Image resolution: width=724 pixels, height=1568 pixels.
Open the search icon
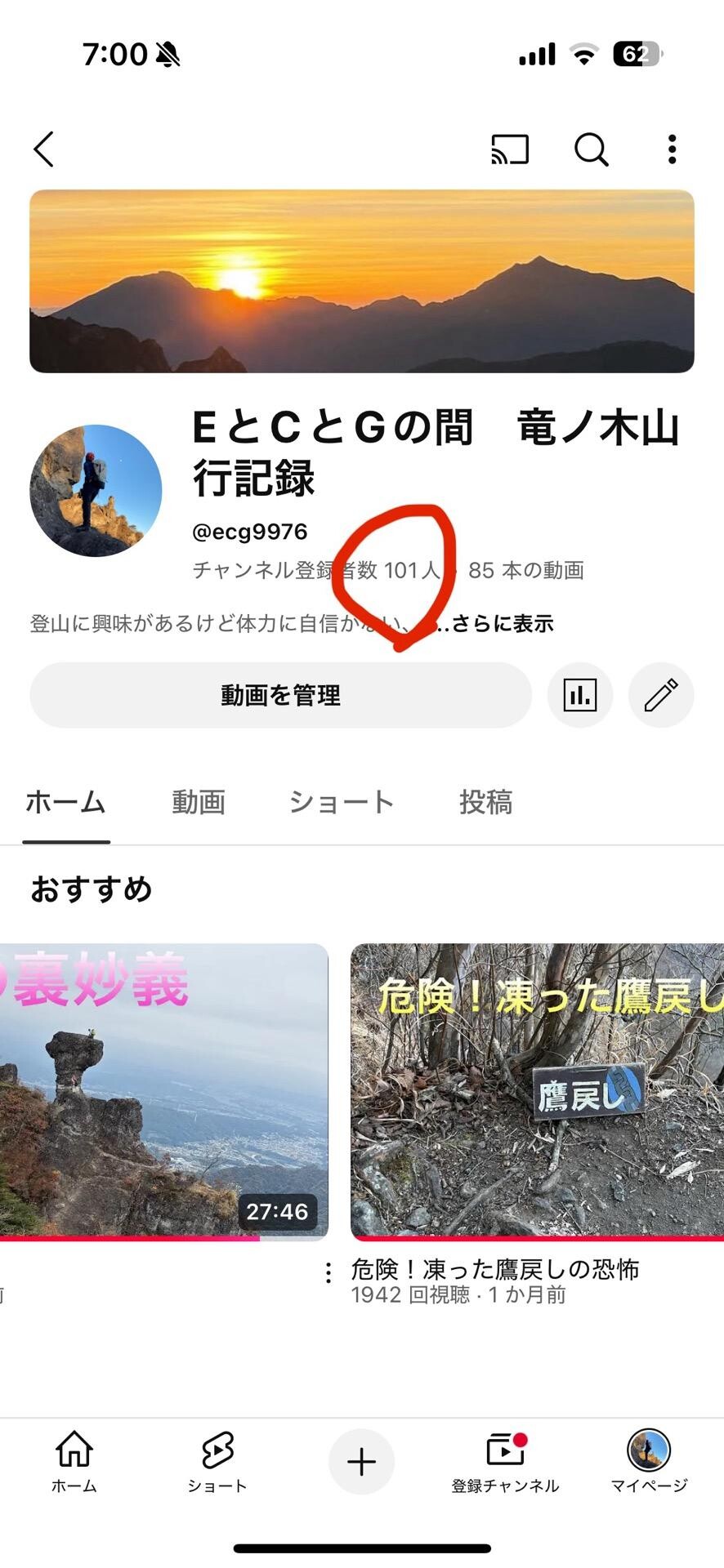[590, 149]
